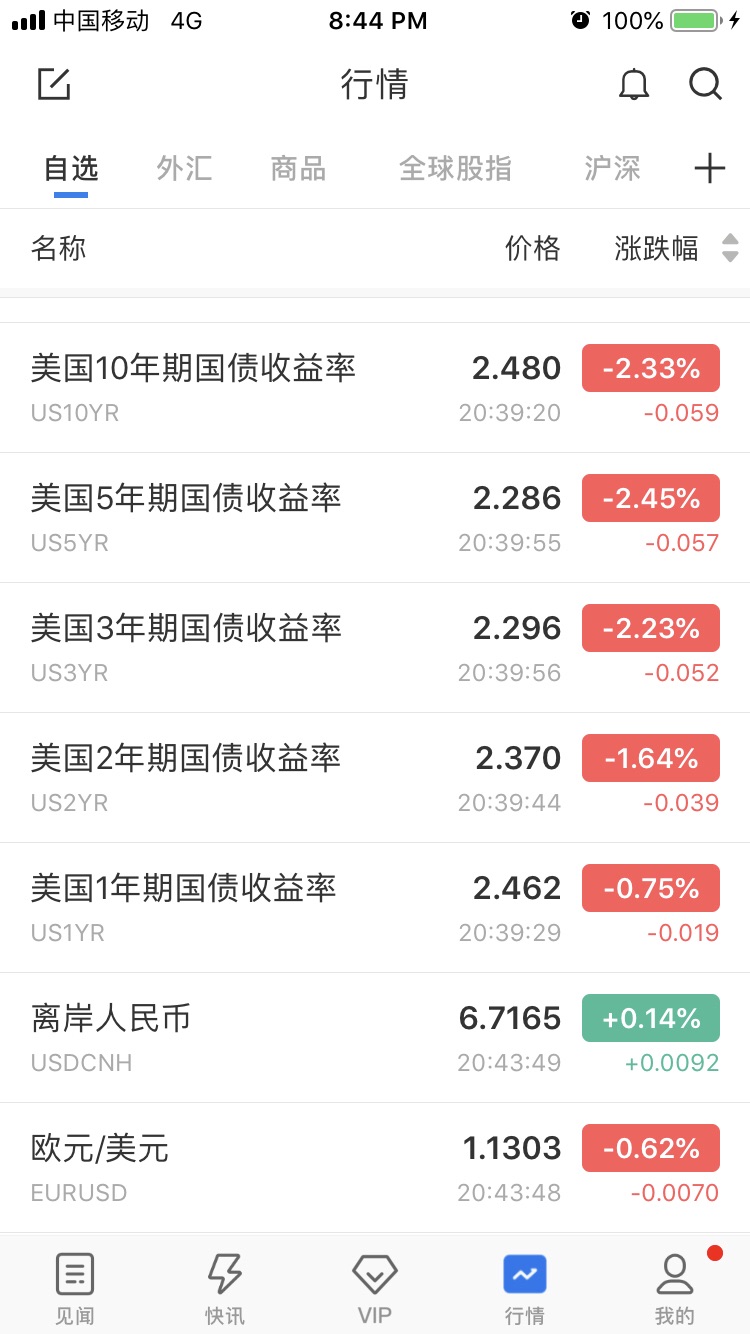Open 欧元/美元 EURUSD quote
Viewport: 750px width, 1334px height.
375,1168
